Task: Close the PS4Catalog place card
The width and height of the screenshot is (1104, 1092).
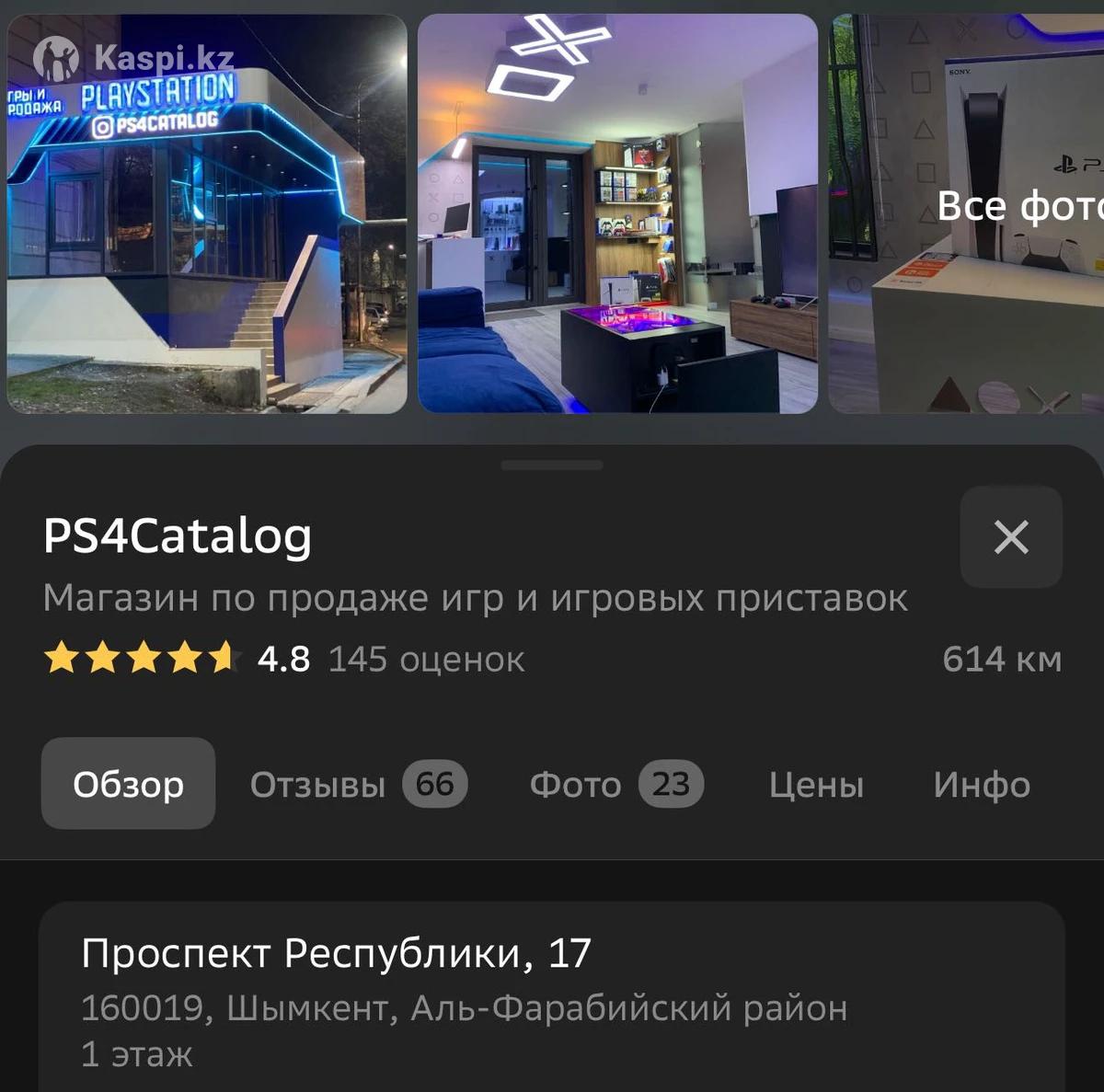Action: [x=1010, y=537]
